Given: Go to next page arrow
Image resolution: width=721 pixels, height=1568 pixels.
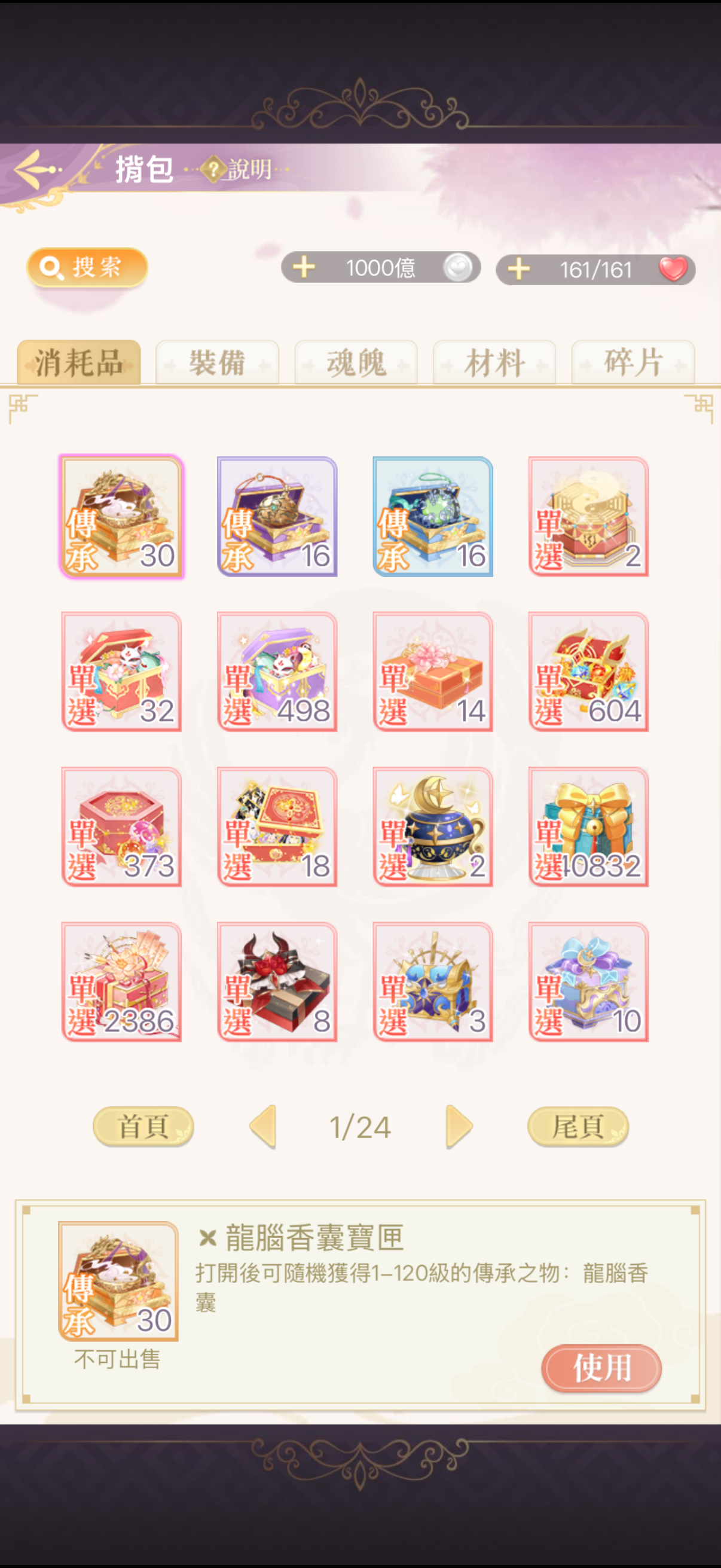Looking at the screenshot, I should 459,1127.
